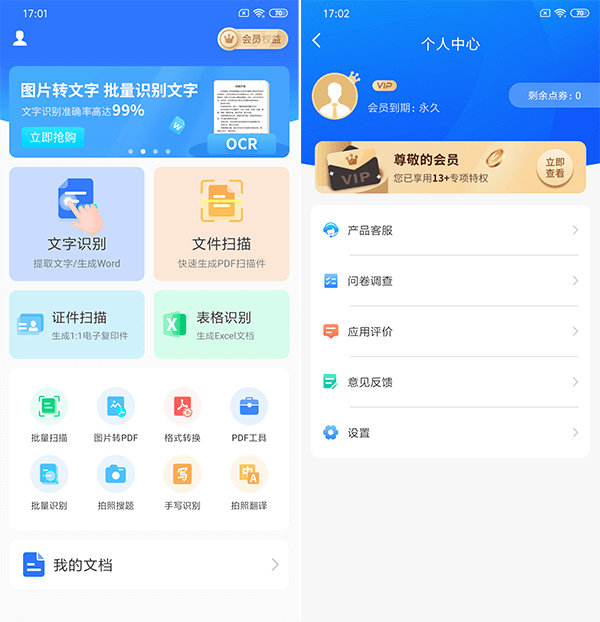Open PDF工具 toolbox
The image size is (600, 622).
[249, 415]
